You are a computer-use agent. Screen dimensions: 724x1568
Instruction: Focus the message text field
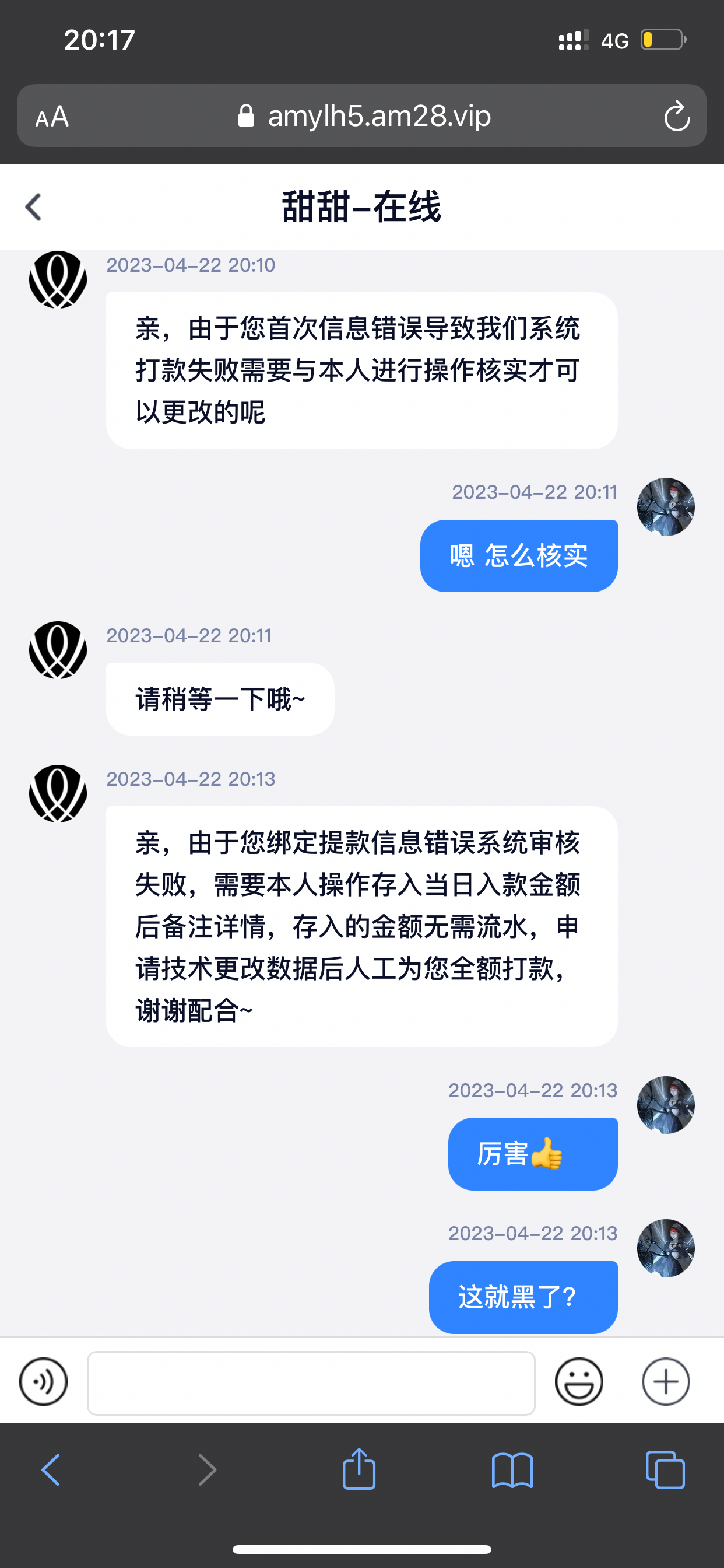tap(311, 1383)
